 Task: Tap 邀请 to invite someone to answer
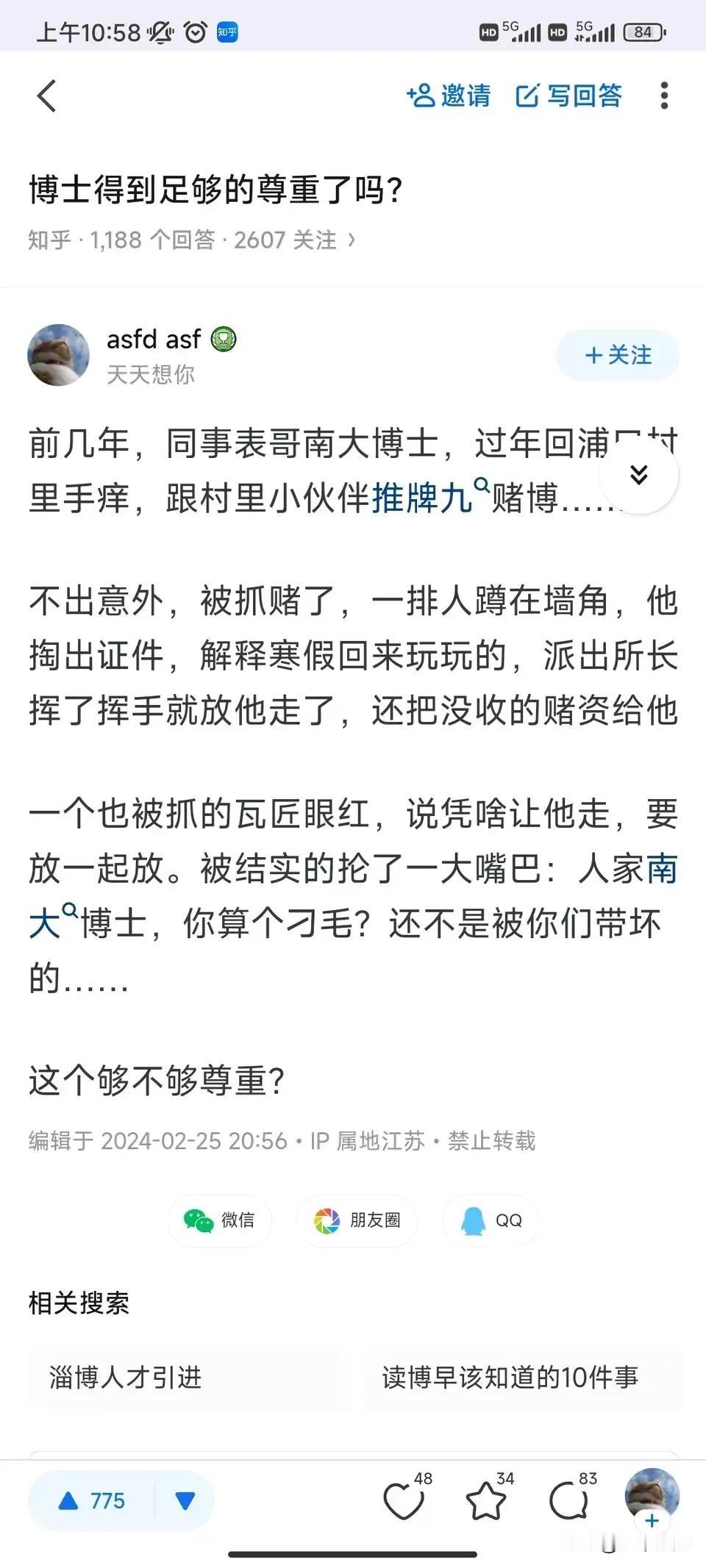(449, 96)
